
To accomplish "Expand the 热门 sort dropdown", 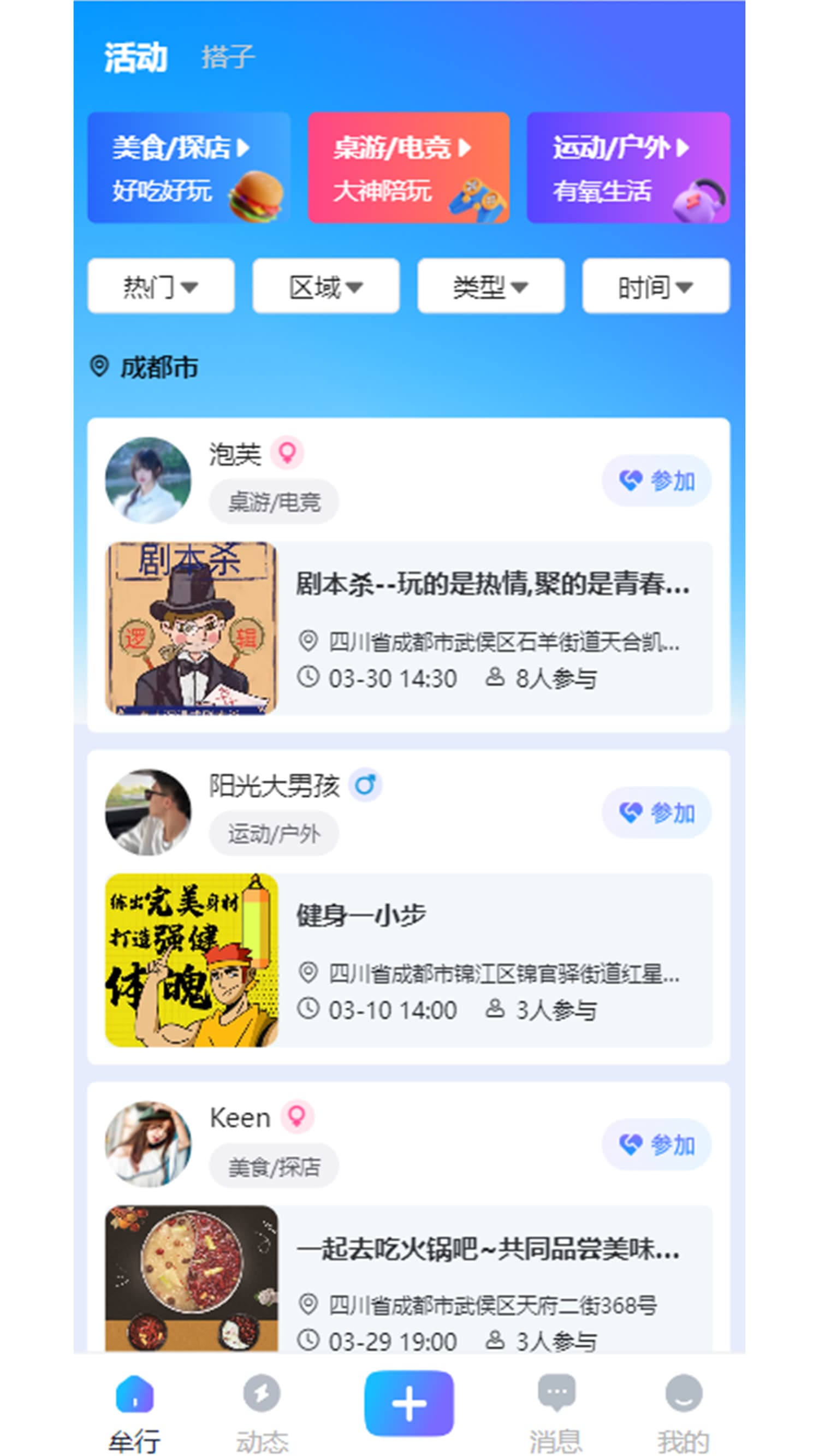I will 161,286.
